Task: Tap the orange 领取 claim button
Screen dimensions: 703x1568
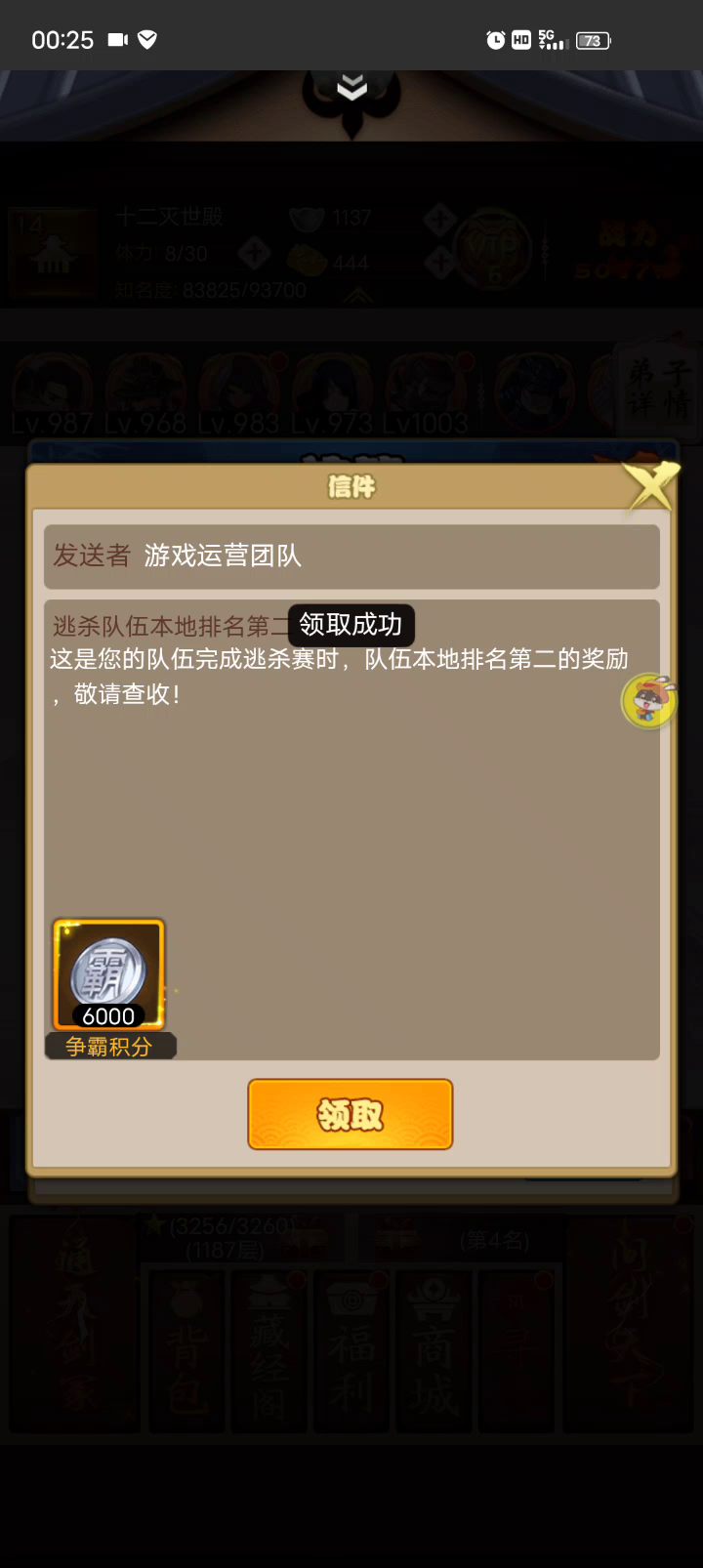Action: point(351,1114)
